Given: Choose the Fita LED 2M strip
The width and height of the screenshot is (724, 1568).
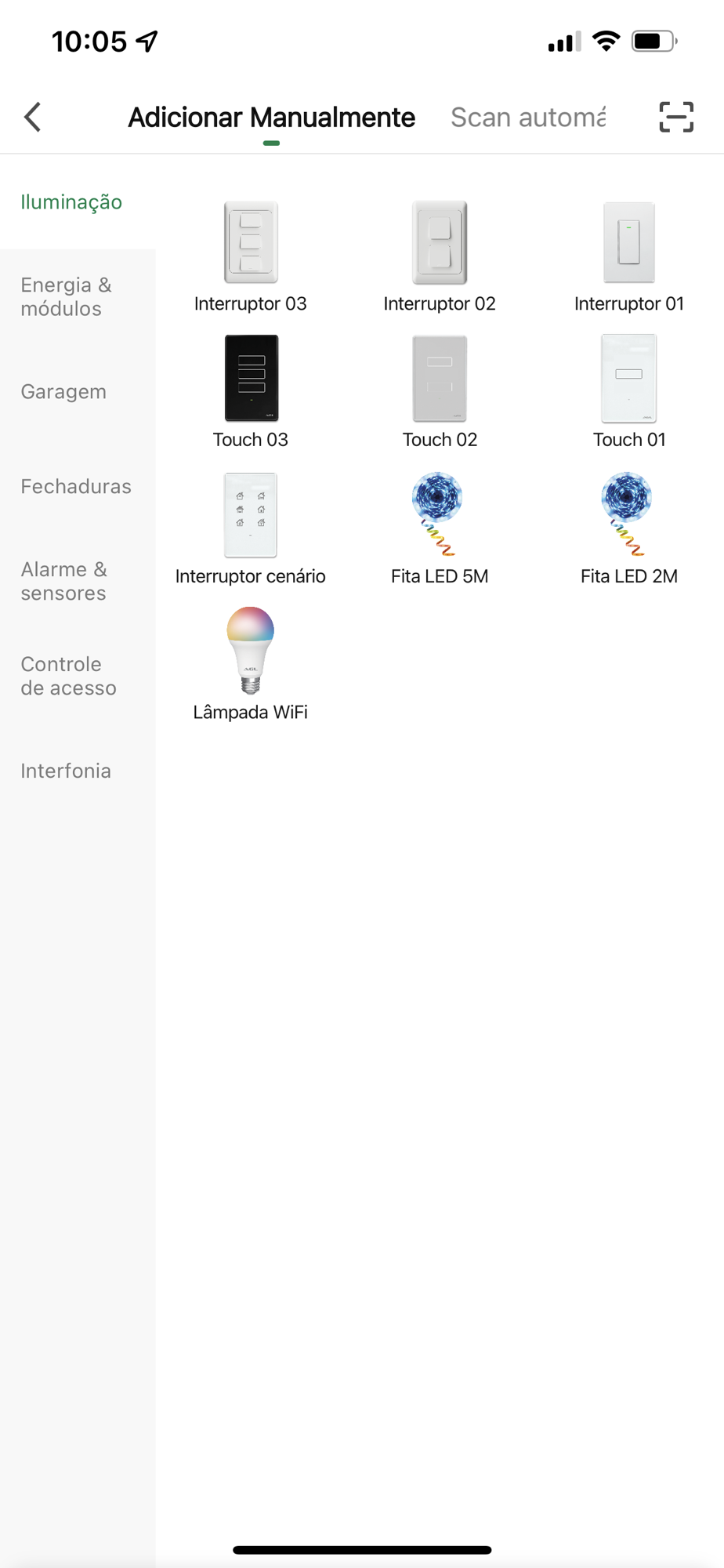Looking at the screenshot, I should click(629, 529).
